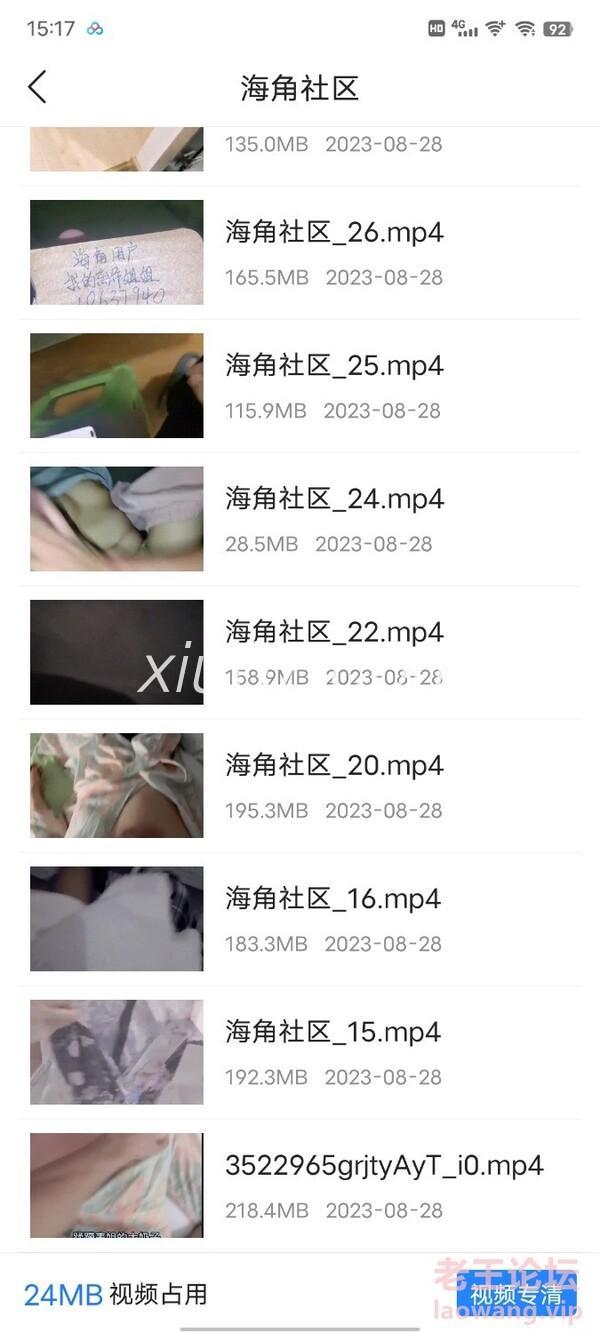The height and width of the screenshot is (1333, 600).
Task: Choose the 海角社区_15.mp4 entry
Action: pyautogui.click(x=334, y=1051)
